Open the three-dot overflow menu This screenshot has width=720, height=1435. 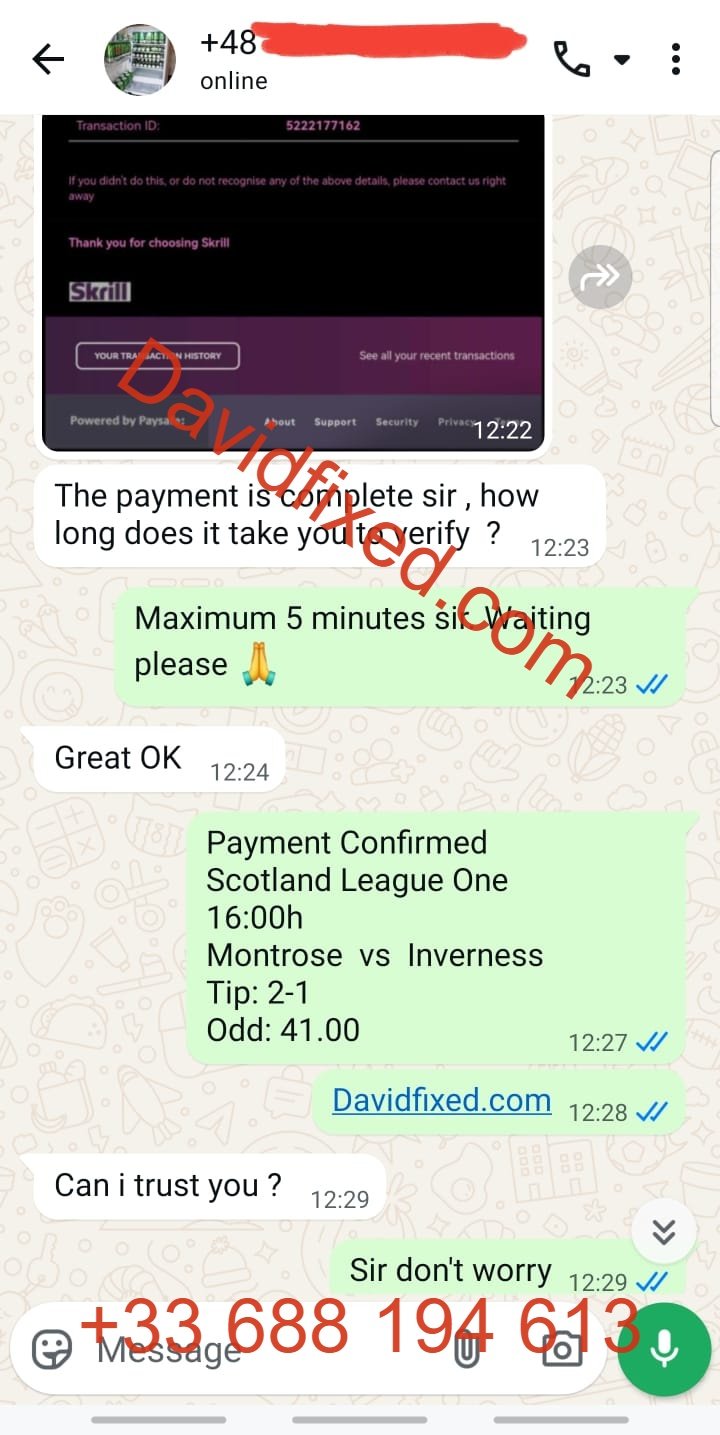click(676, 60)
